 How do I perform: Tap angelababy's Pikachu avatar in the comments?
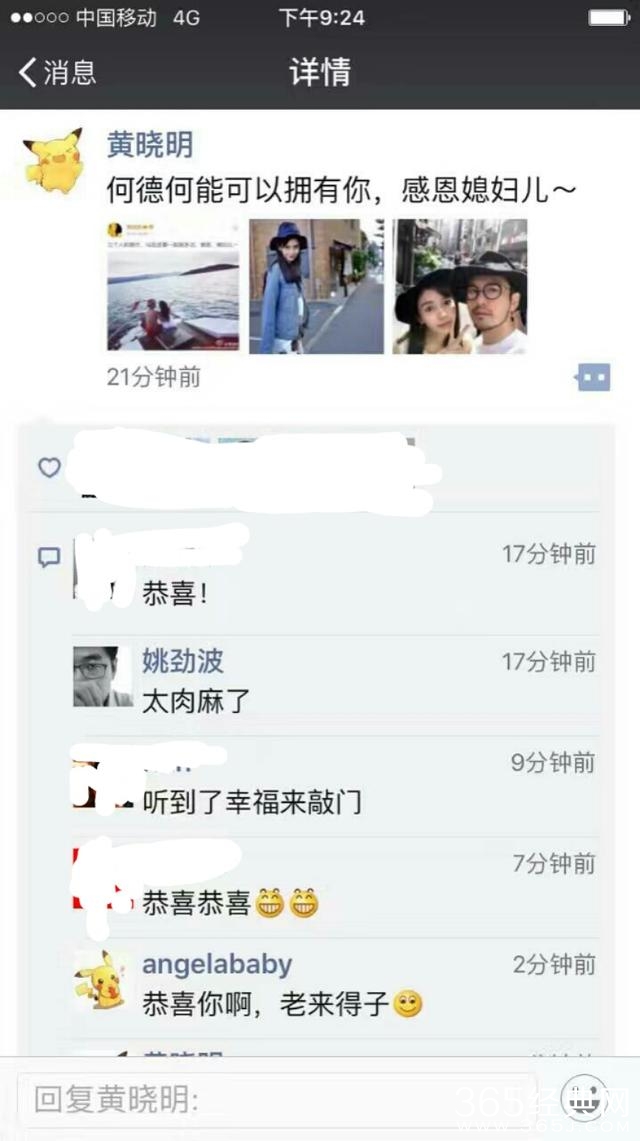pos(102,979)
